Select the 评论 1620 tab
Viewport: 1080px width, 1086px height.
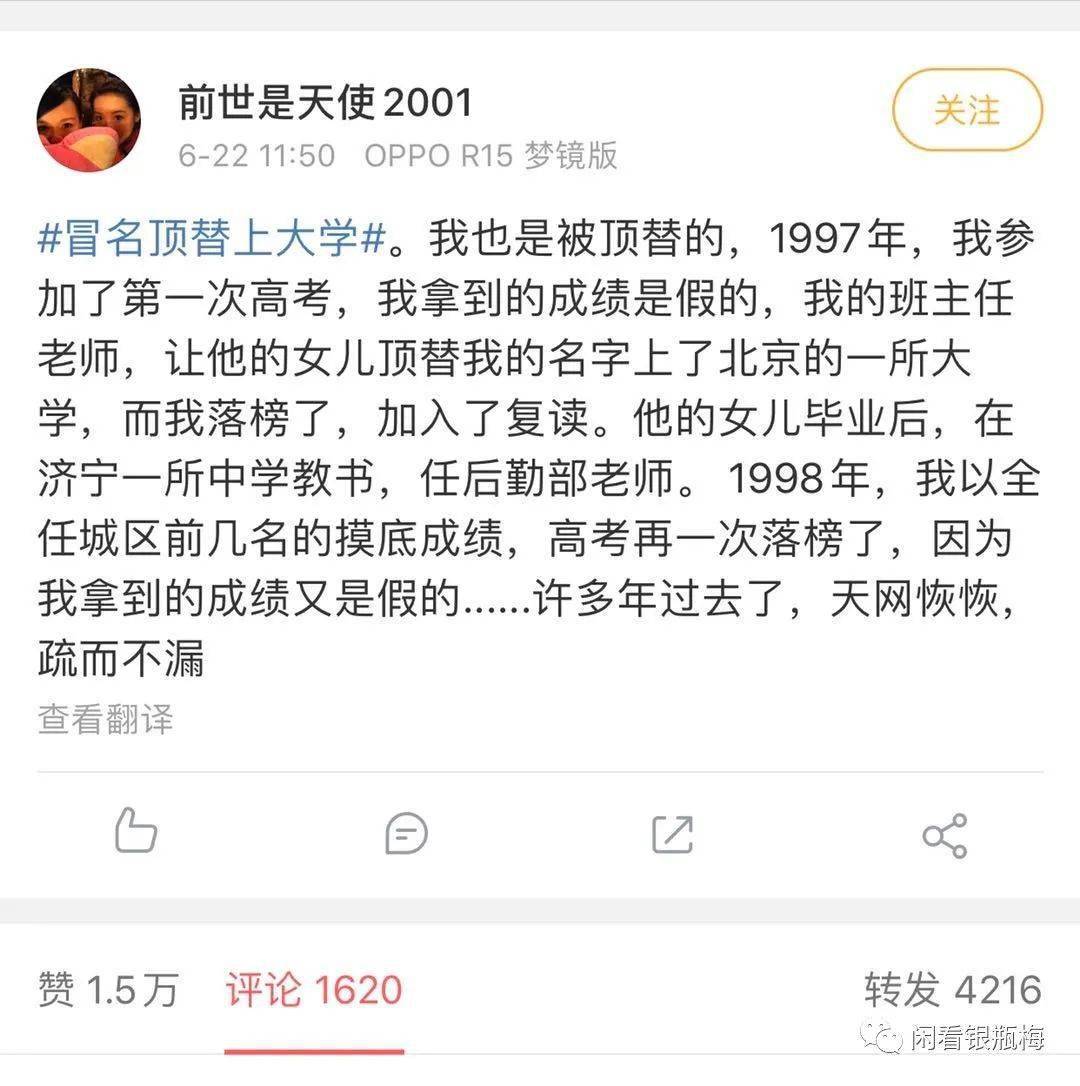click(x=313, y=990)
